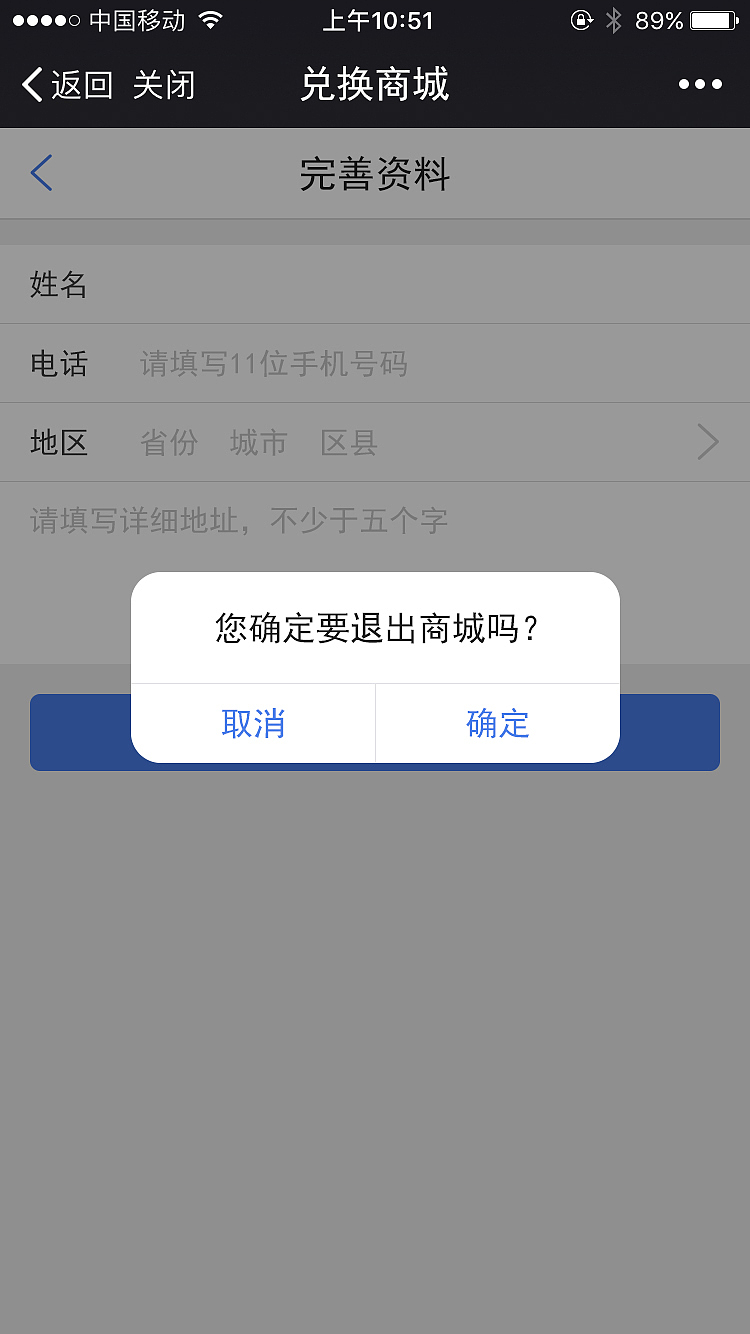Open the more options ellipsis menu
This screenshot has height=1334, width=750.
pos(699,84)
